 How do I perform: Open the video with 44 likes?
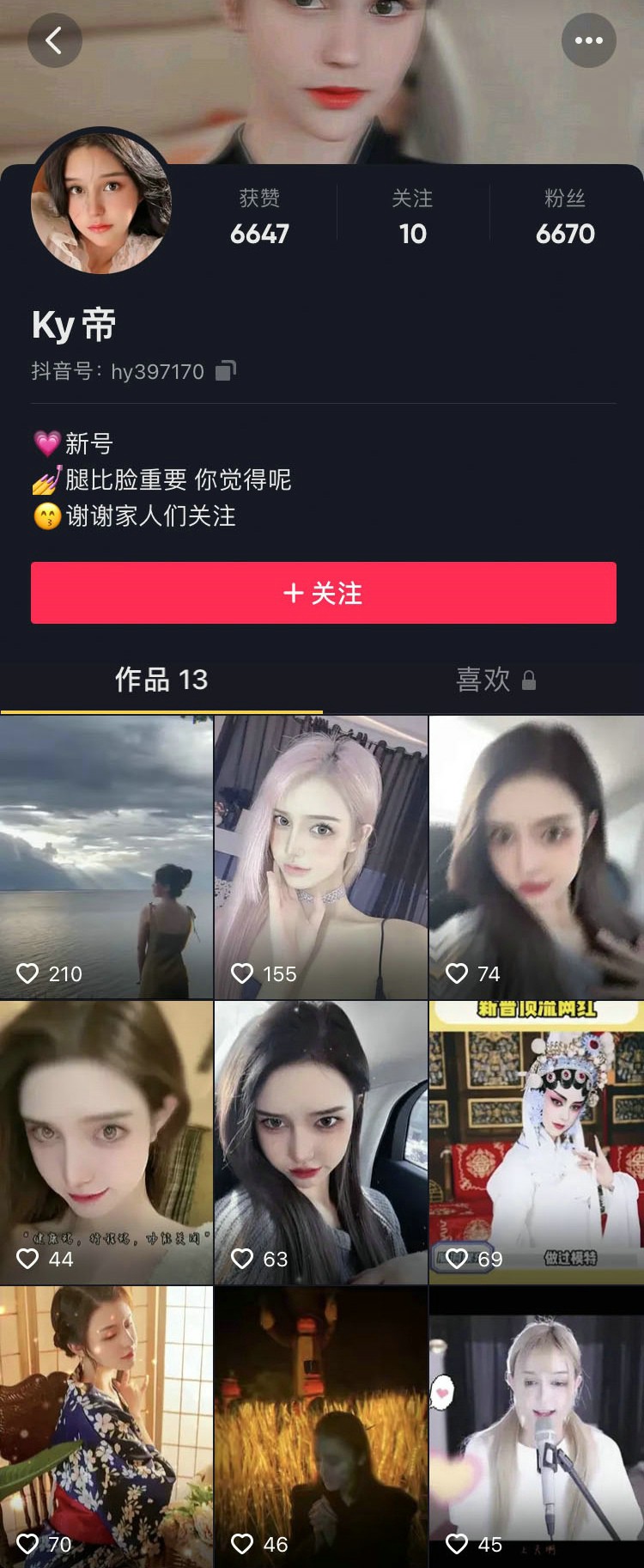tap(106, 1142)
